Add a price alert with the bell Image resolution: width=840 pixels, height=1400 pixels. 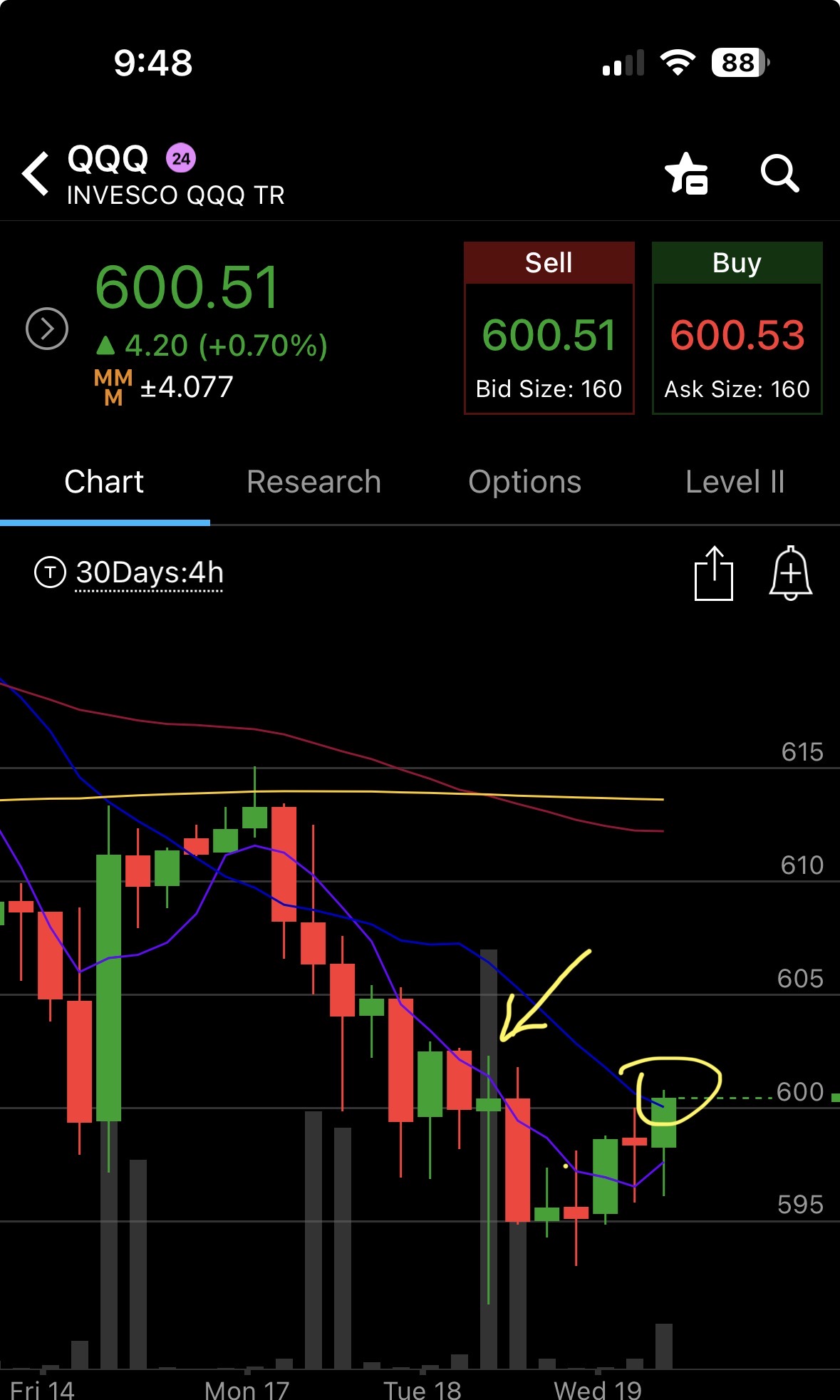tap(790, 573)
